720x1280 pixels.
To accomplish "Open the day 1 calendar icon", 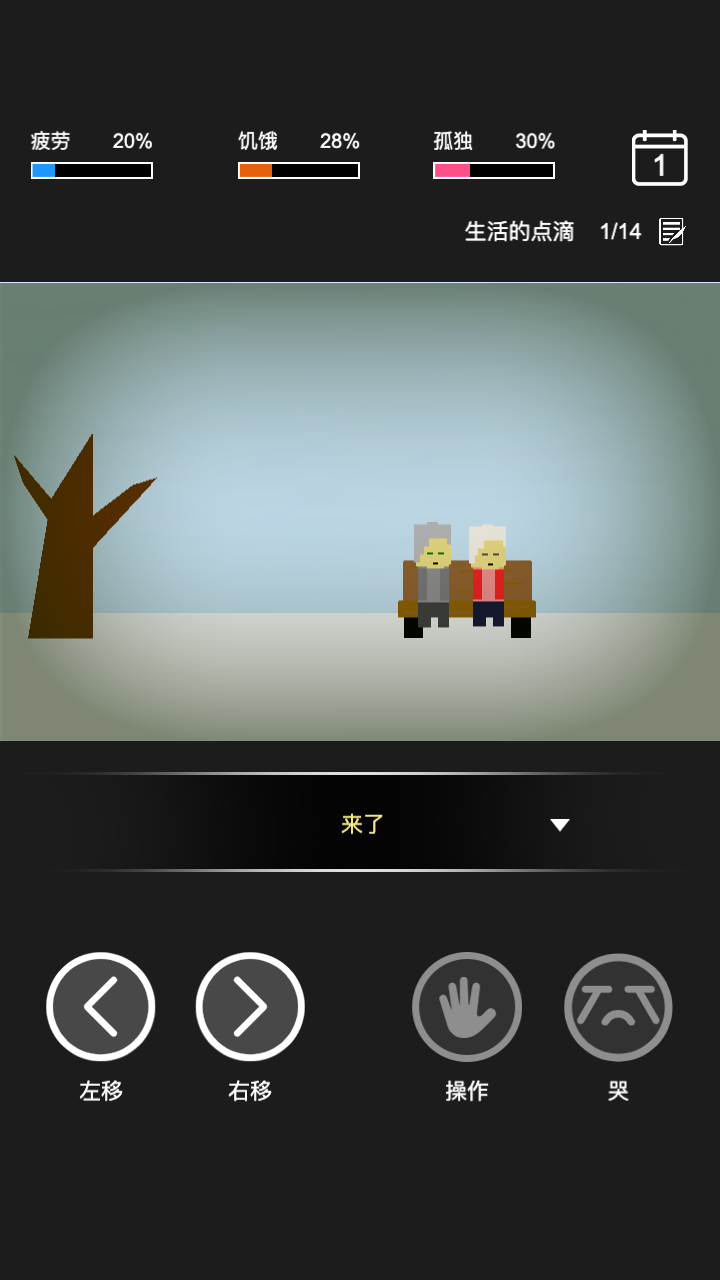I will 660,158.
